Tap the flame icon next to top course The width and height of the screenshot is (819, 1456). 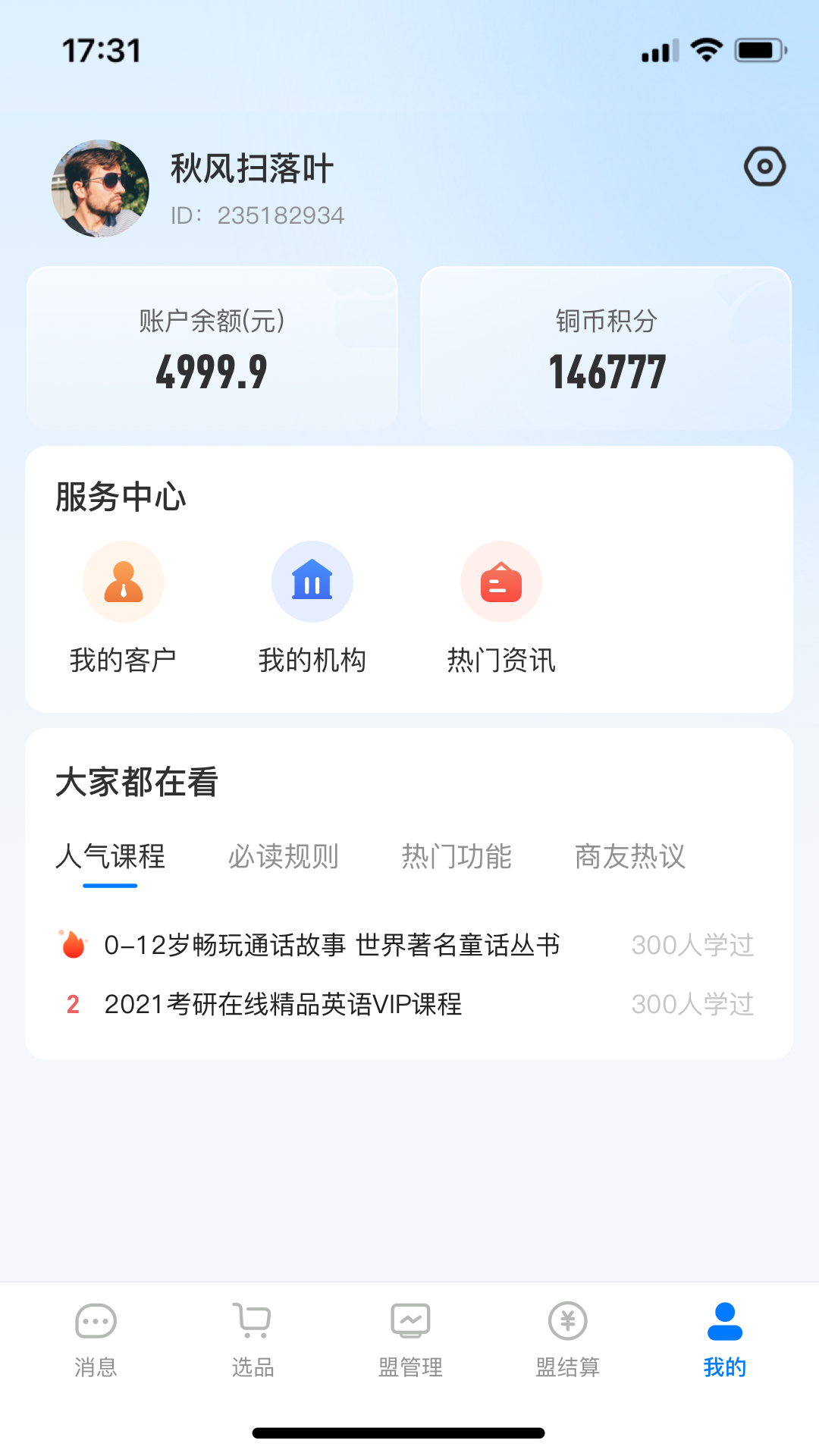pyautogui.click(x=72, y=944)
